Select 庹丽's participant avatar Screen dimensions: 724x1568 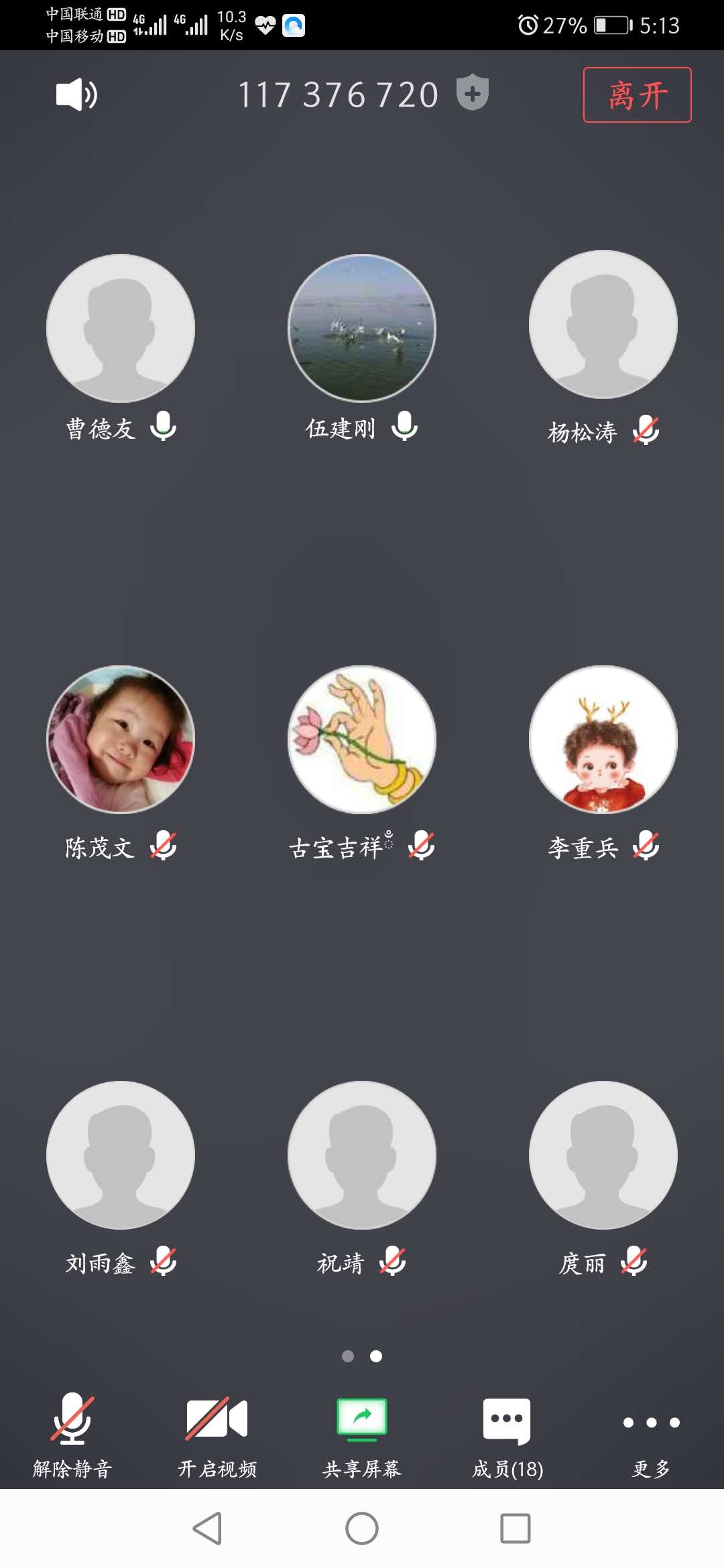coord(603,1155)
